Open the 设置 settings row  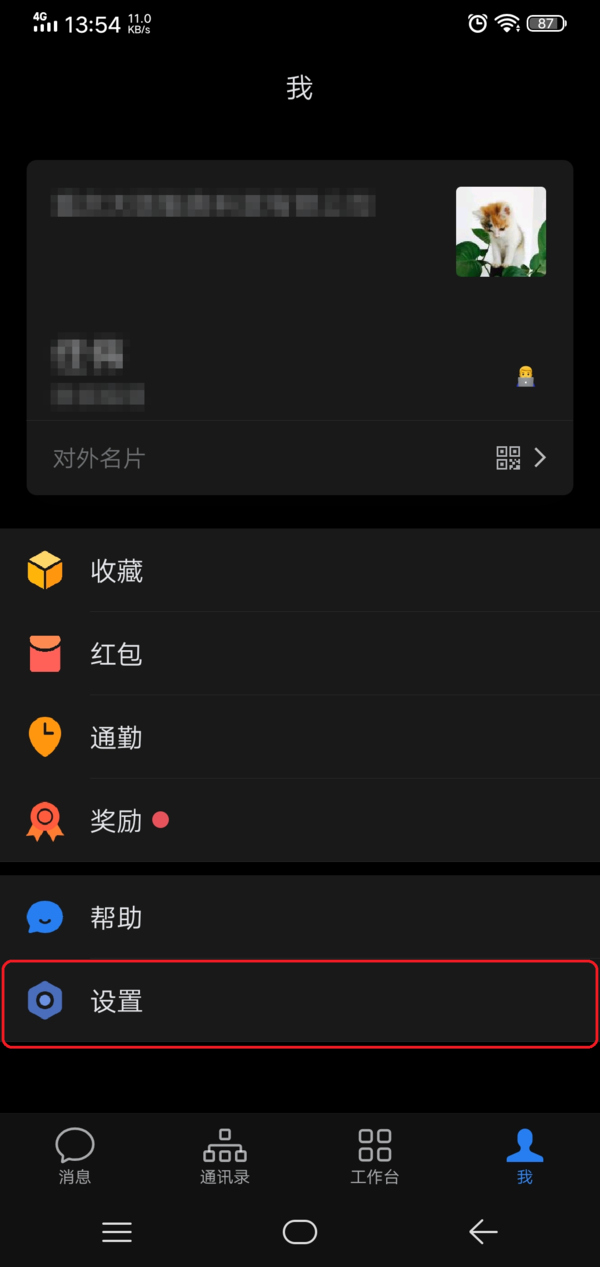[x=300, y=1001]
